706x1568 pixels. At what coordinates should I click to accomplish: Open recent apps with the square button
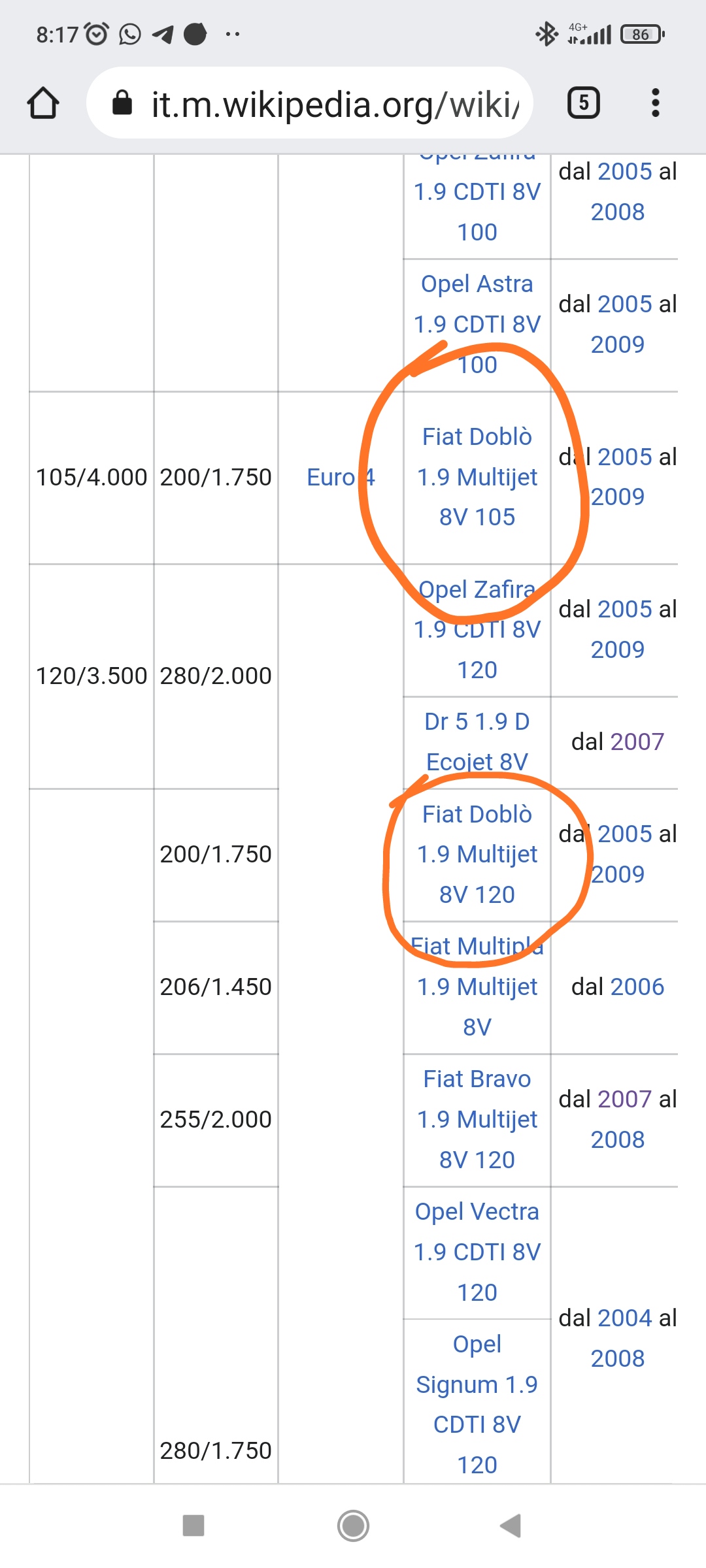193,1526
